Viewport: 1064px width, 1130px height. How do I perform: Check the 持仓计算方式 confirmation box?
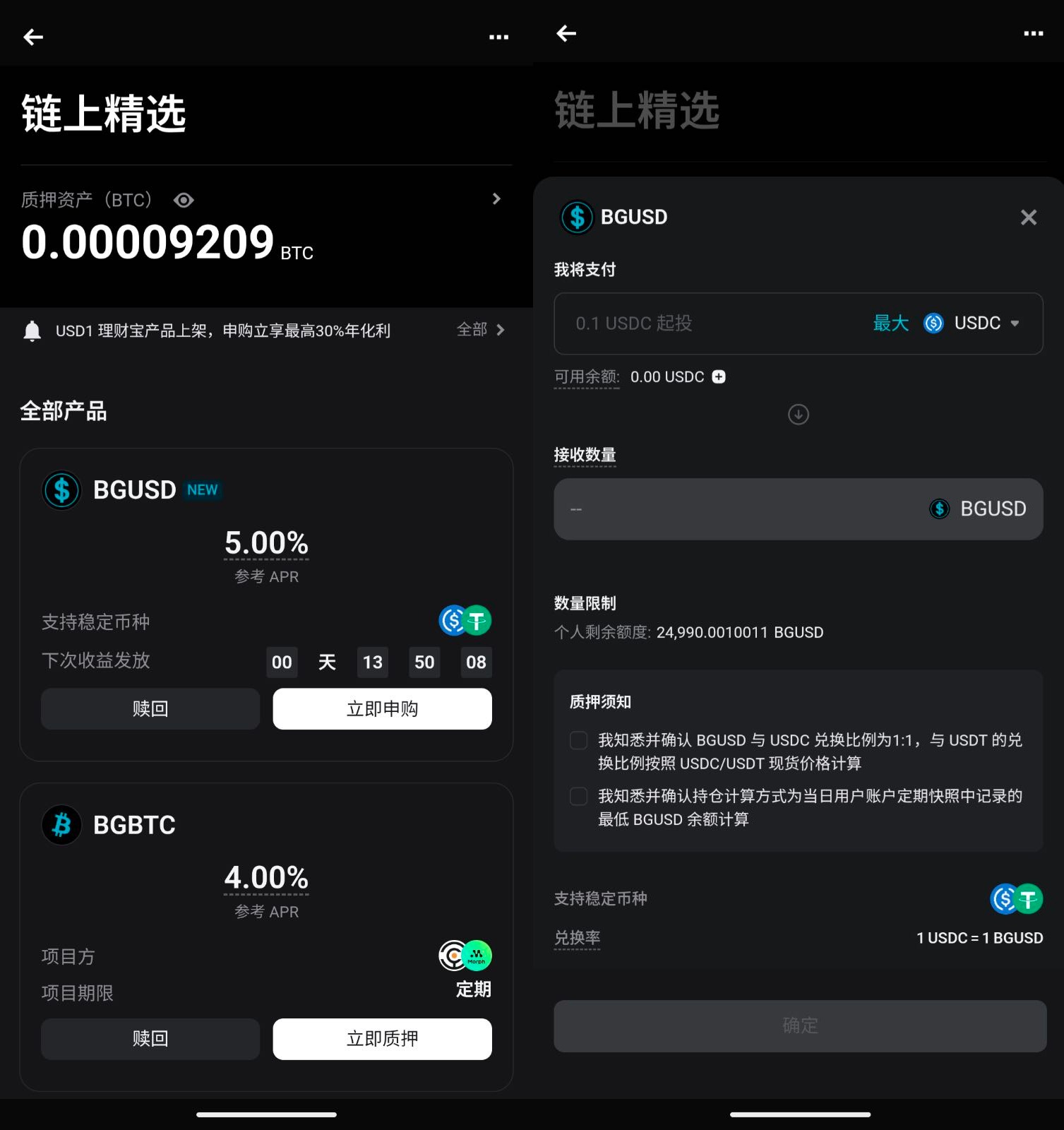(x=578, y=797)
